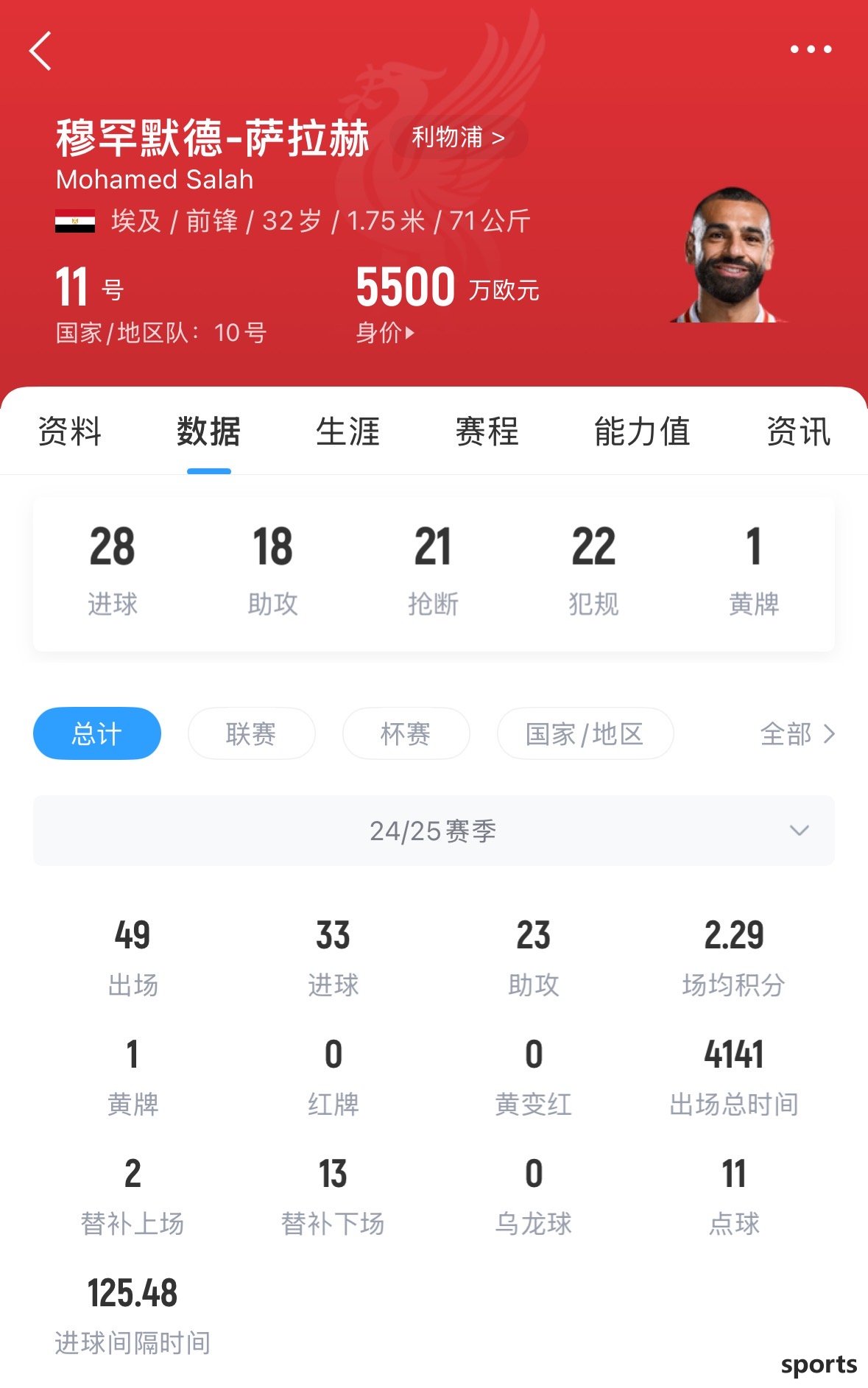
Task: Open the 利物浦 team page link
Action: pos(458,137)
